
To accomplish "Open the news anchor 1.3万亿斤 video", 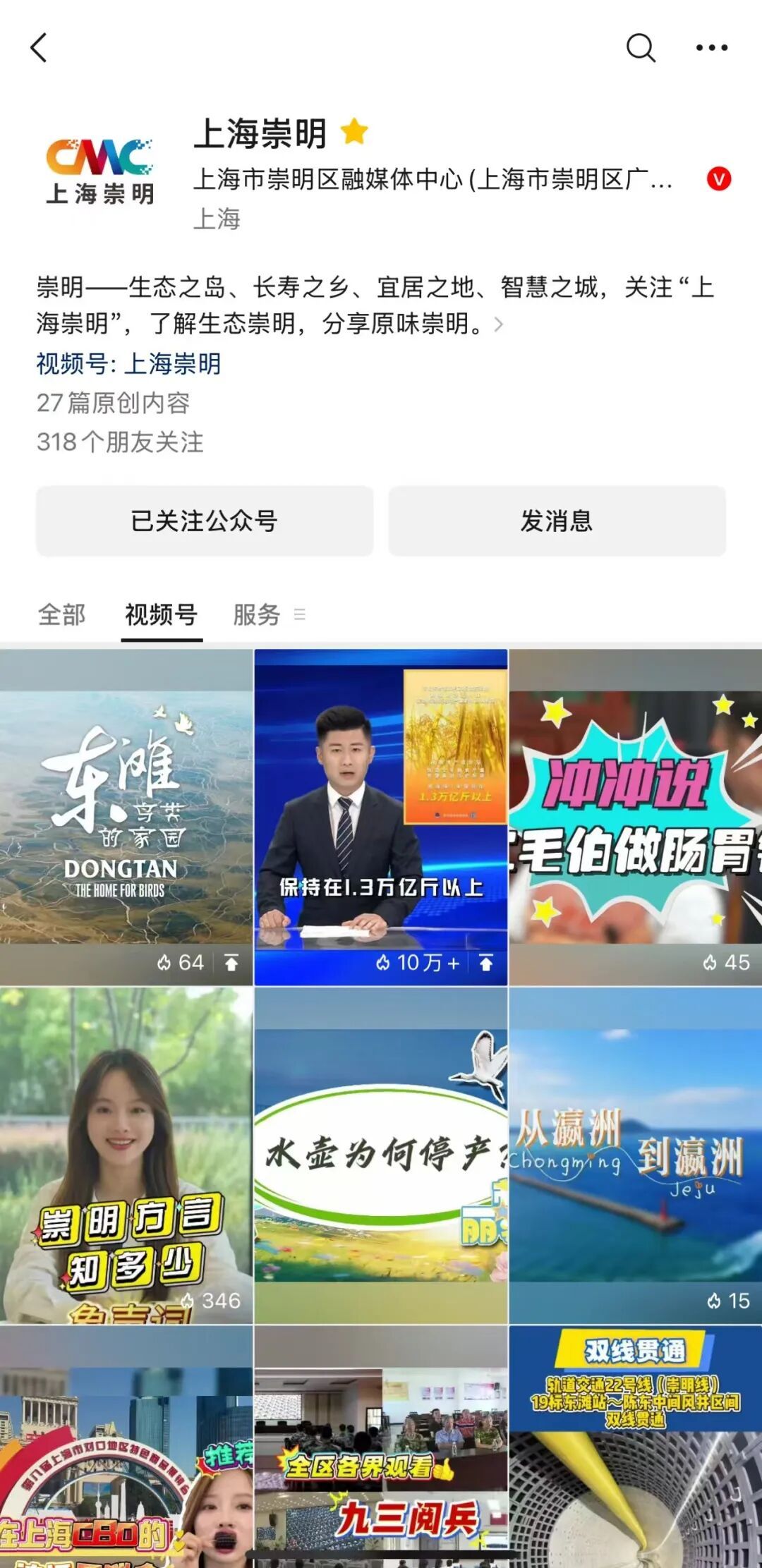I will point(381,817).
